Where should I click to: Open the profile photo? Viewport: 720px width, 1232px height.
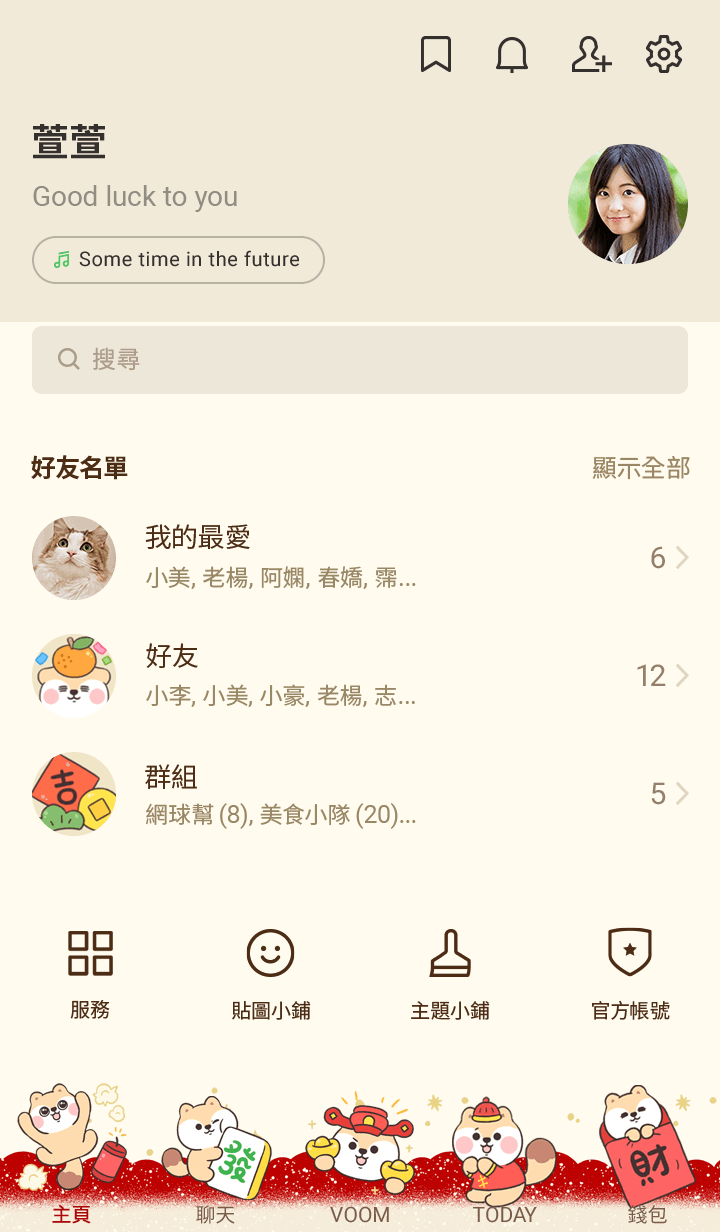[x=628, y=204]
